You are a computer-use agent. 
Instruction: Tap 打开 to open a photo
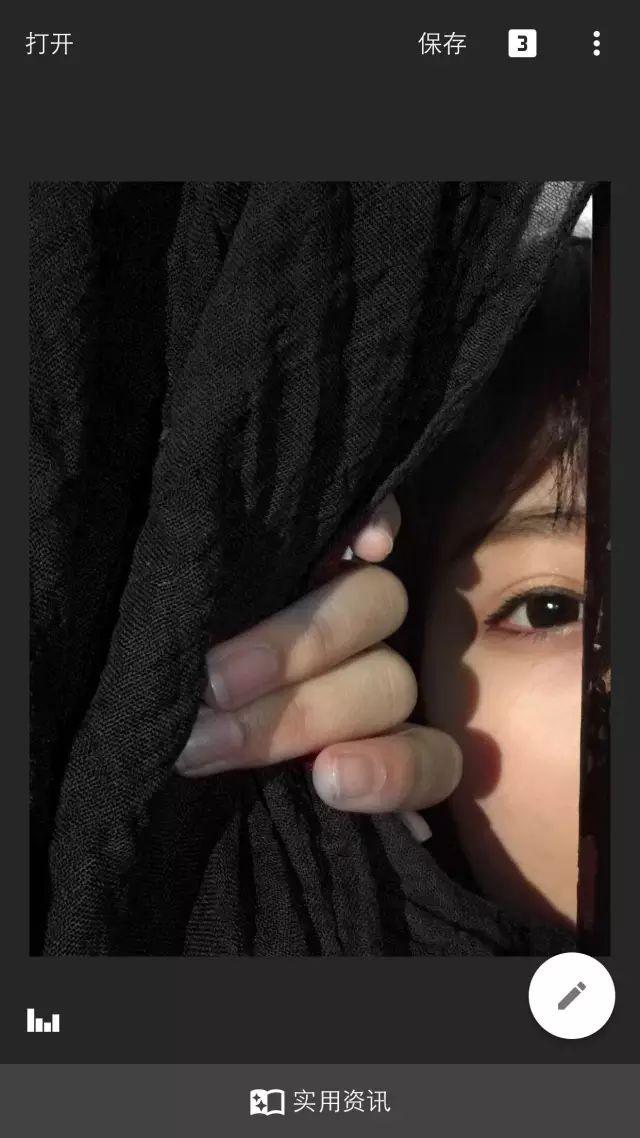(49, 44)
